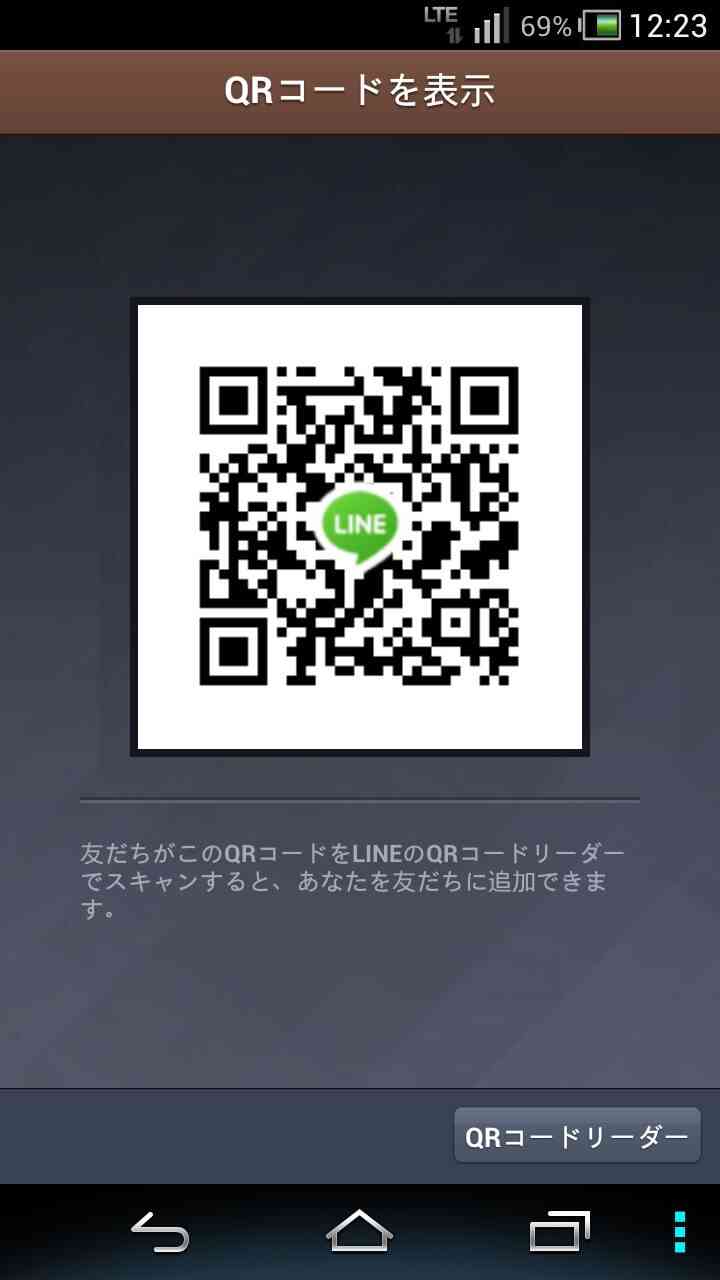Open the recent apps view
Screen dimensions: 720x1280
559,1231
